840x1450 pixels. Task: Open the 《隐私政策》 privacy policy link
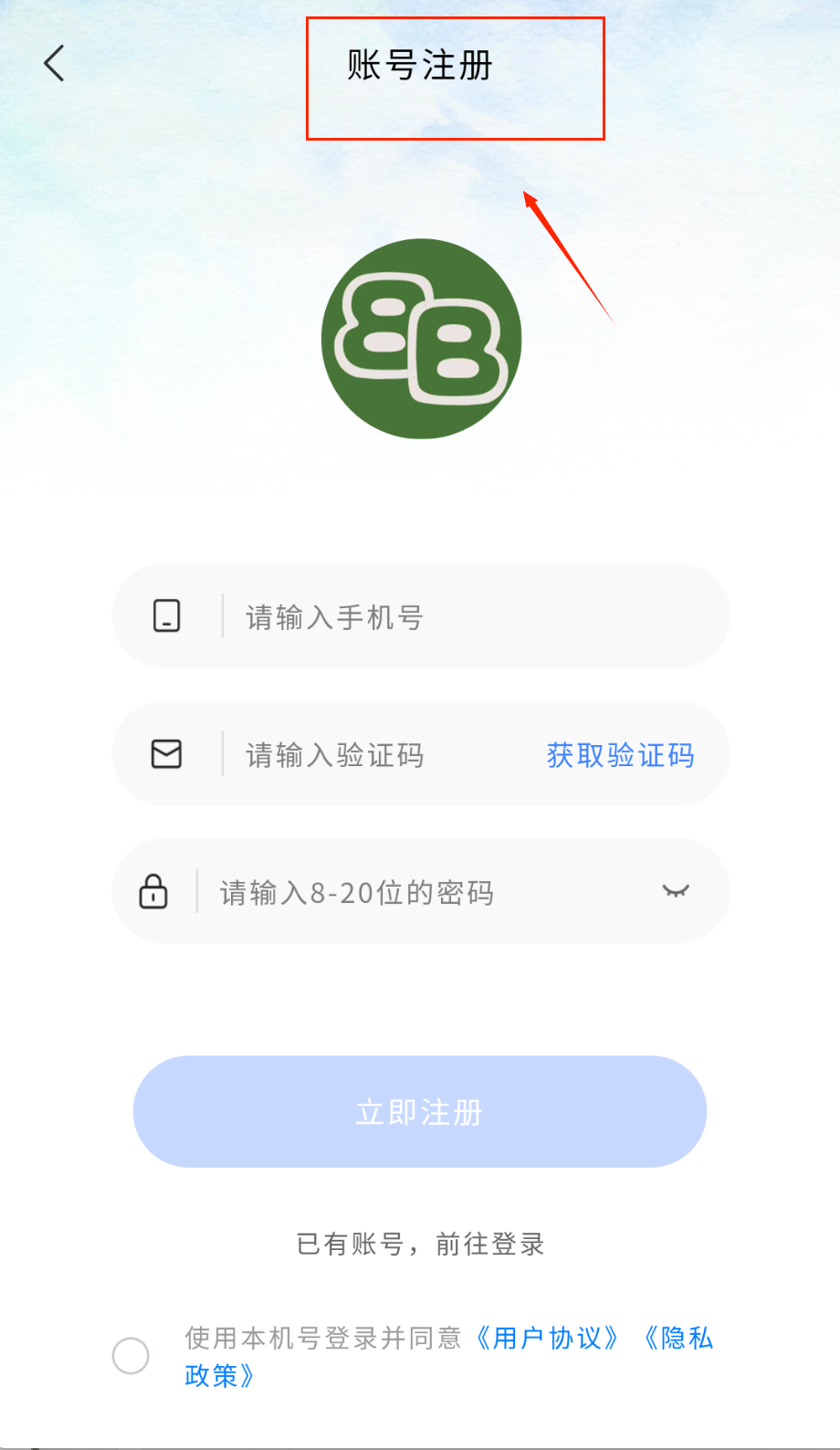point(677,1339)
